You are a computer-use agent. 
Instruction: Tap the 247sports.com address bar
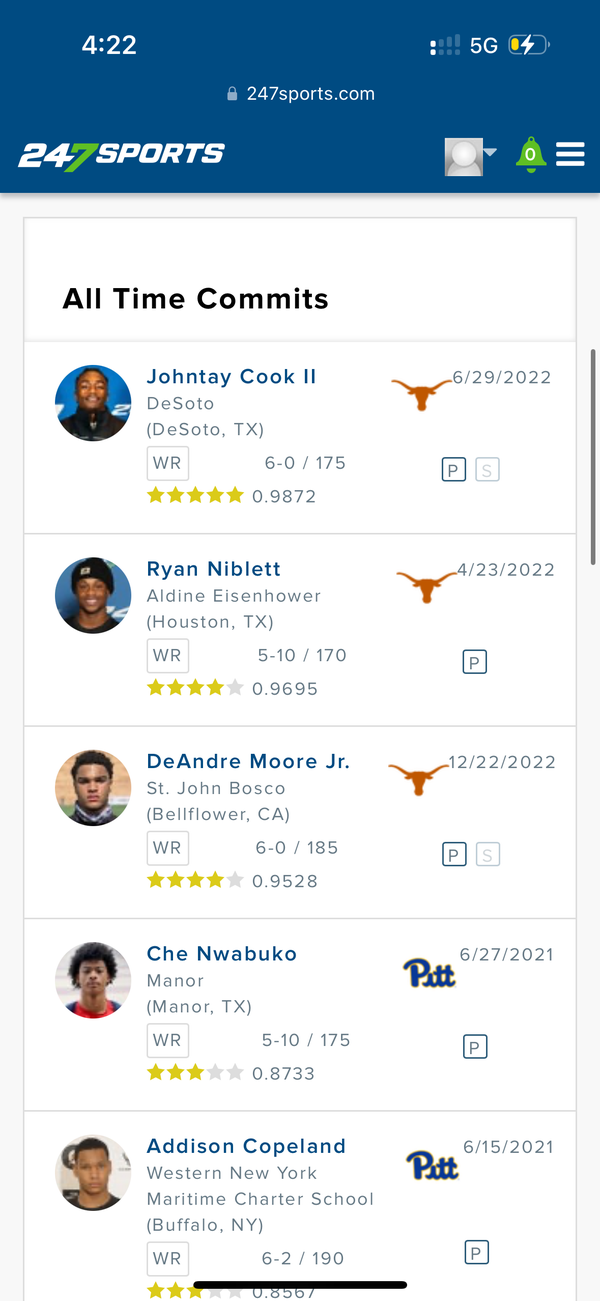(300, 94)
